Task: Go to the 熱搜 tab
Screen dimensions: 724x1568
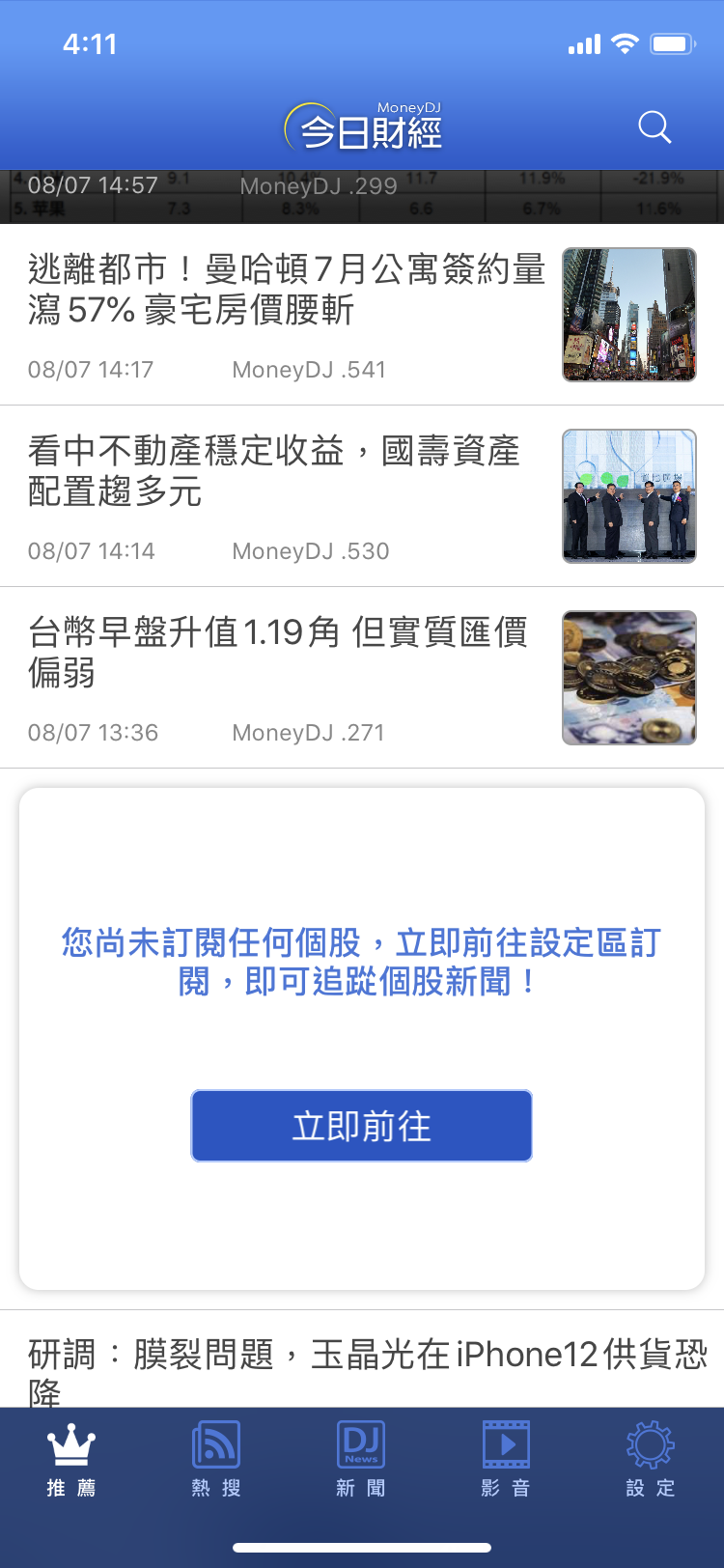Action: click(x=216, y=1460)
